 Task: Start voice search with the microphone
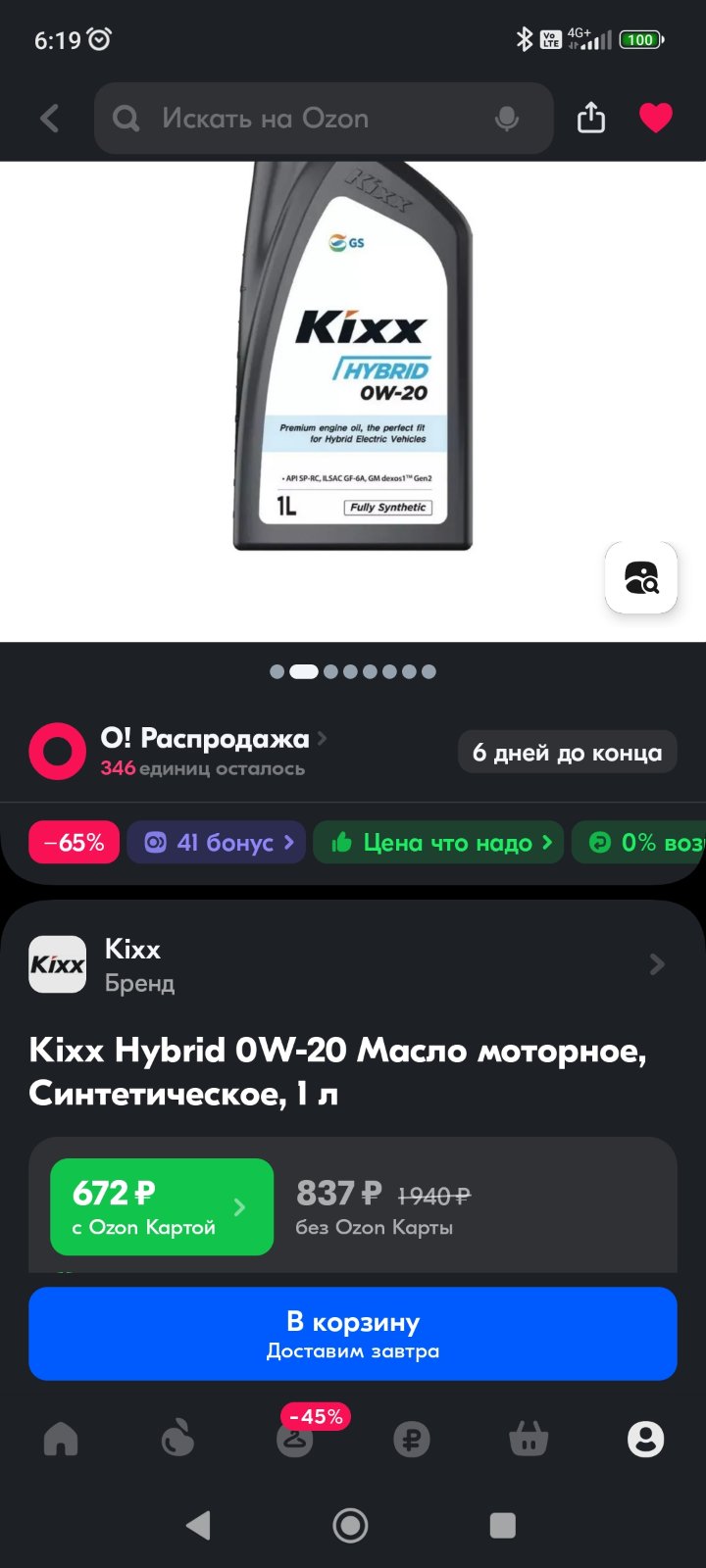(x=507, y=119)
